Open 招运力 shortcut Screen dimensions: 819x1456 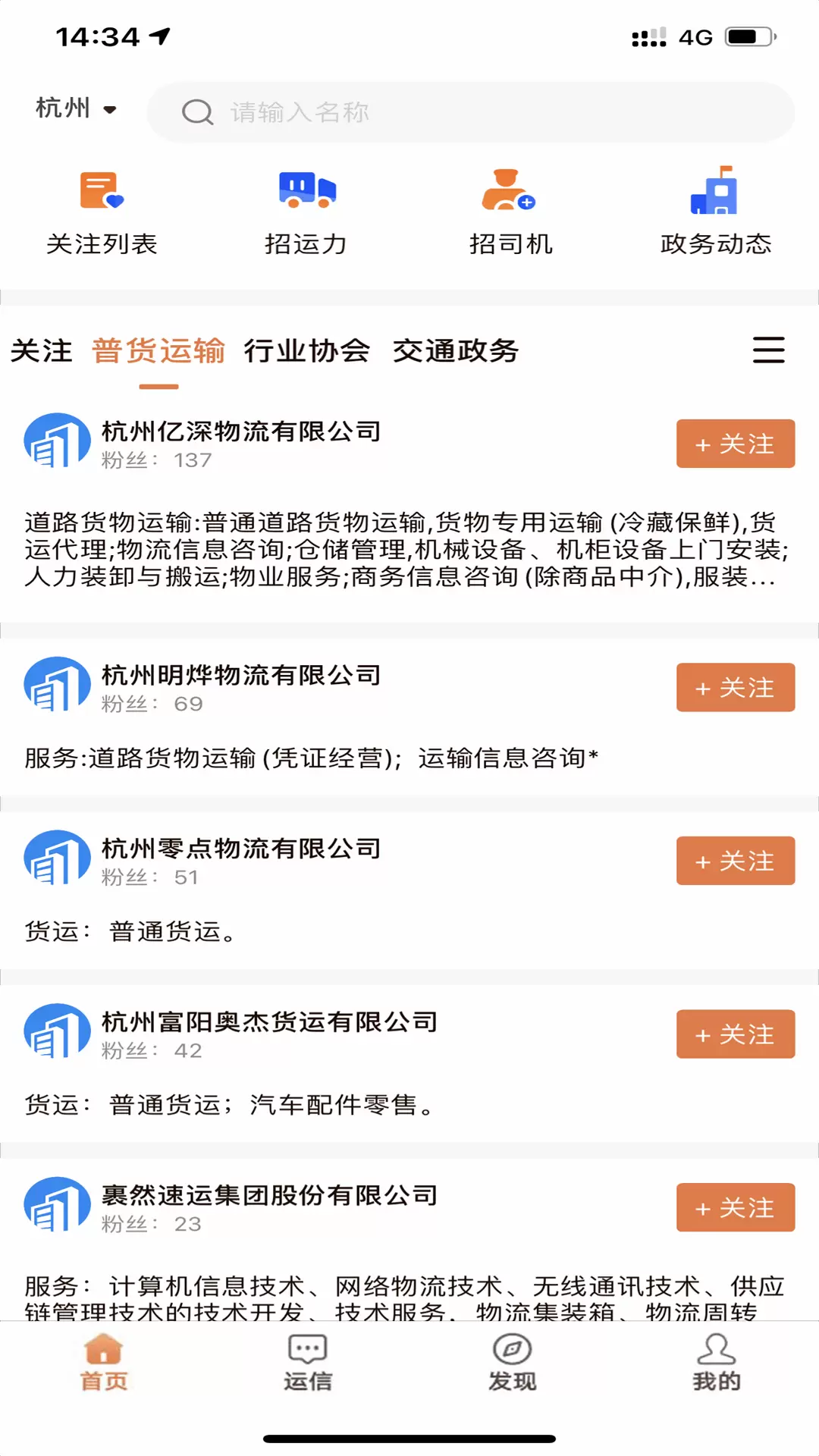click(306, 212)
